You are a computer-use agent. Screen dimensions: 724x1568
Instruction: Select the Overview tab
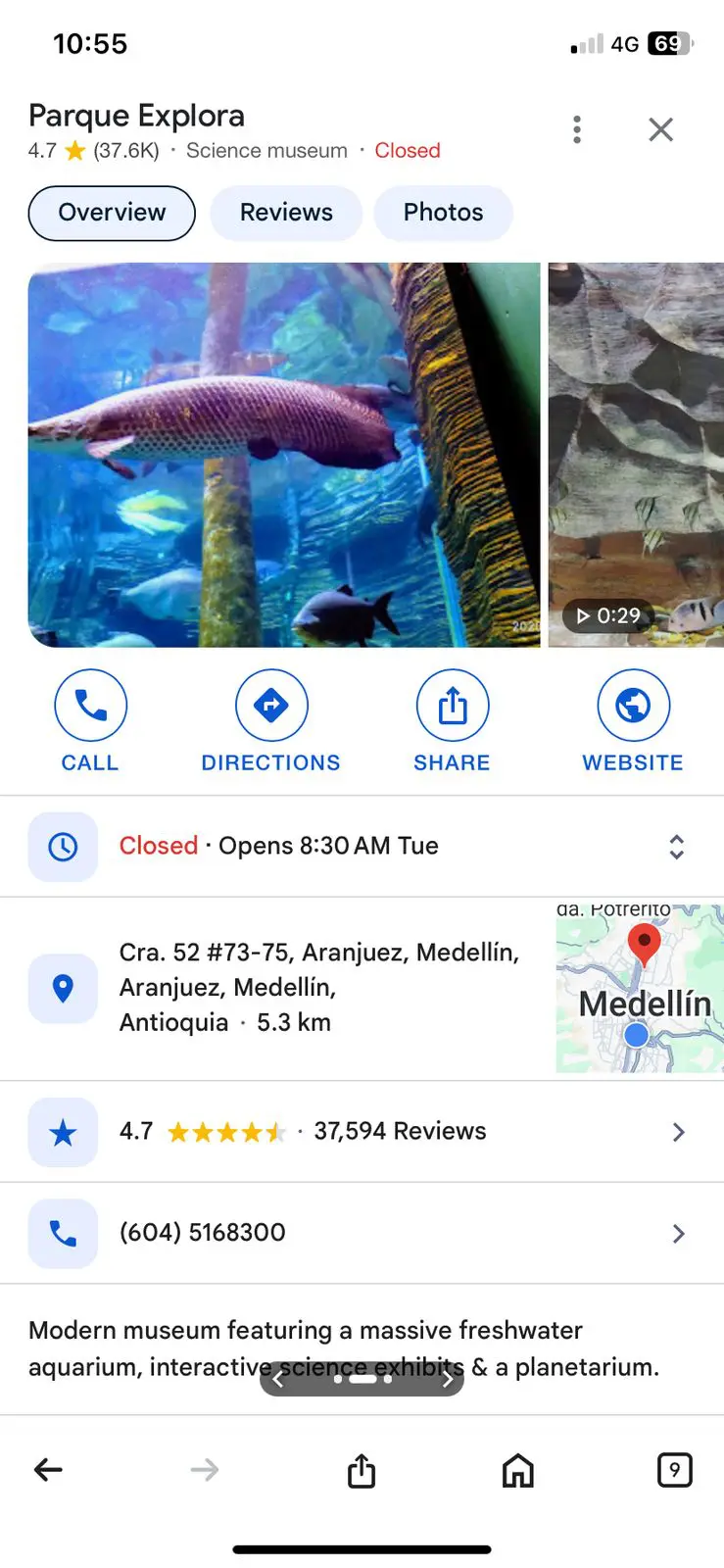112,213
